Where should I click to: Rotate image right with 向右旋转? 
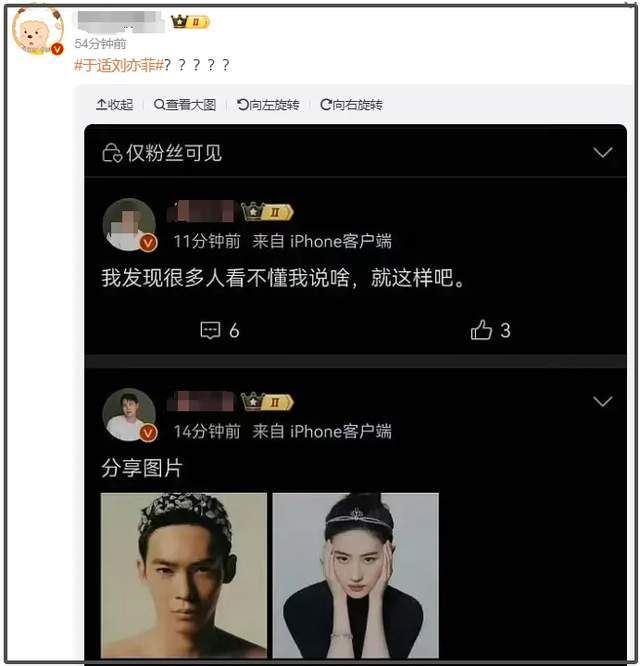(351, 105)
